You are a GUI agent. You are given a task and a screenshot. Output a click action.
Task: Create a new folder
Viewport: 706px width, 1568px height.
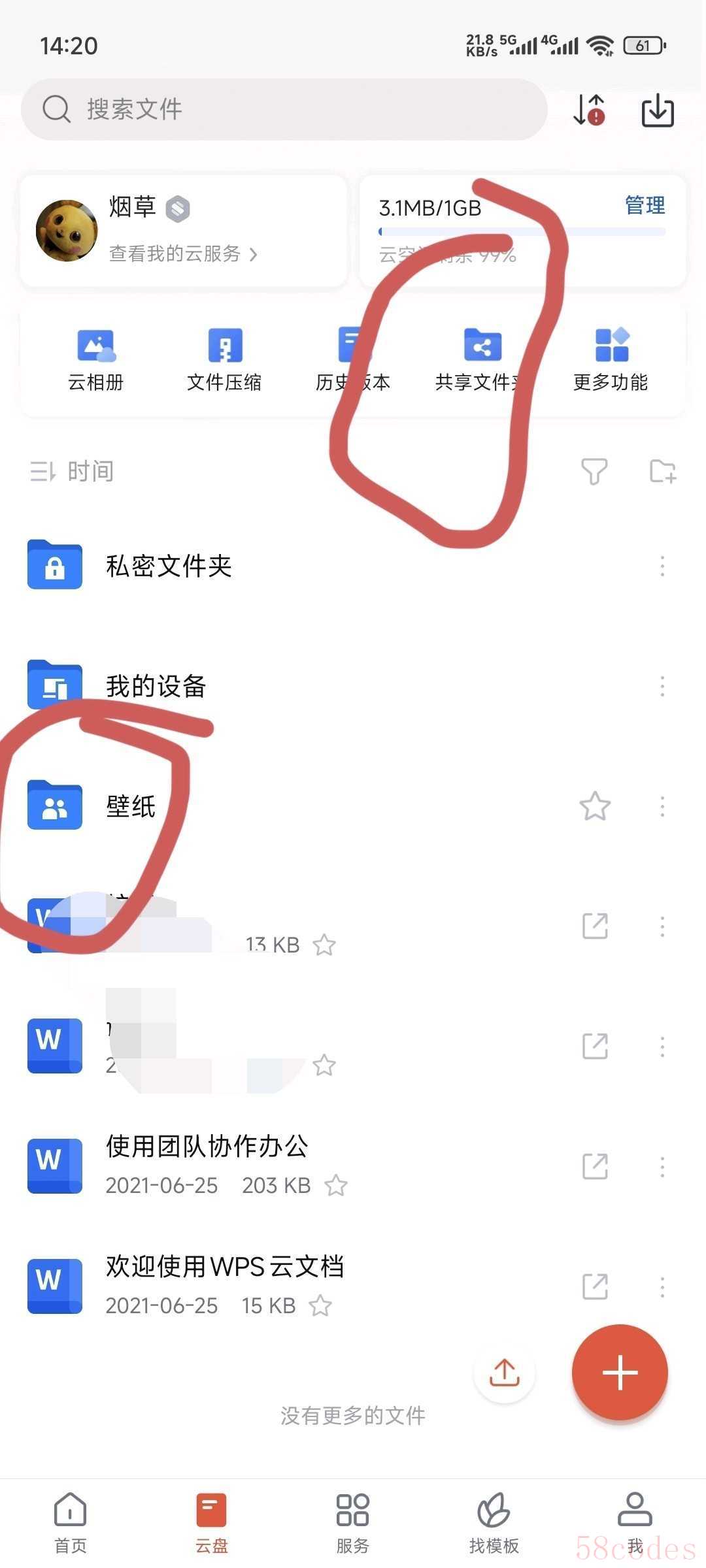point(662,471)
